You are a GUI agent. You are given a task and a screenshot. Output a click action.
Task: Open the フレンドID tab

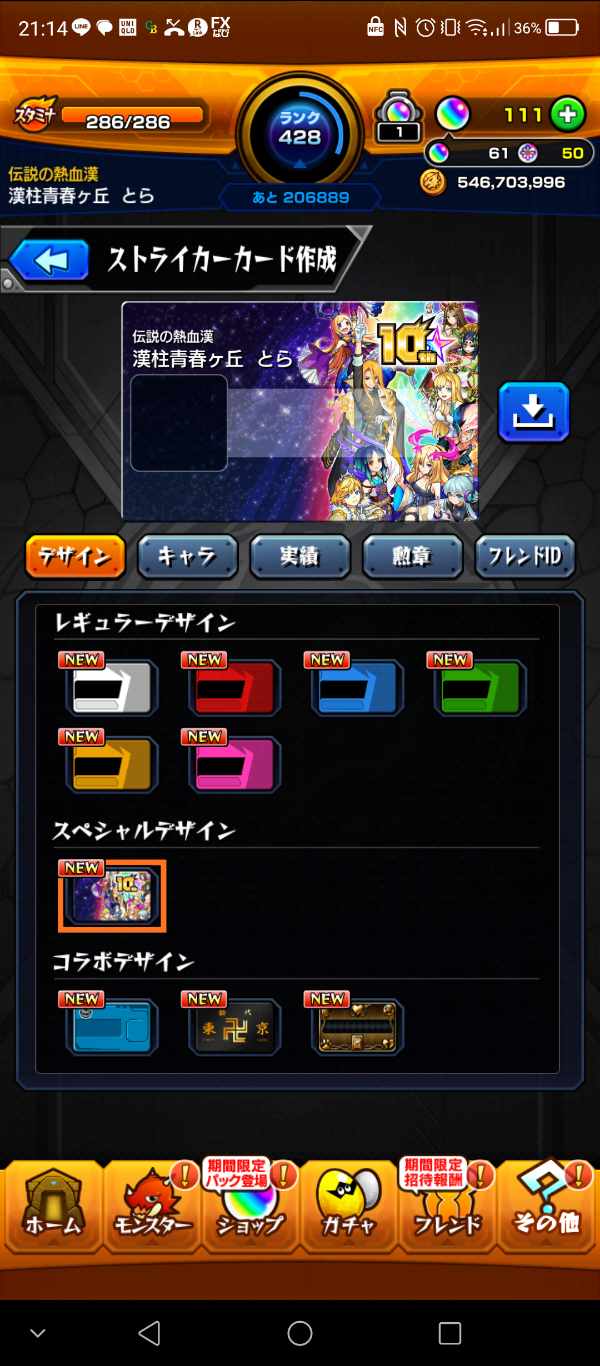525,558
